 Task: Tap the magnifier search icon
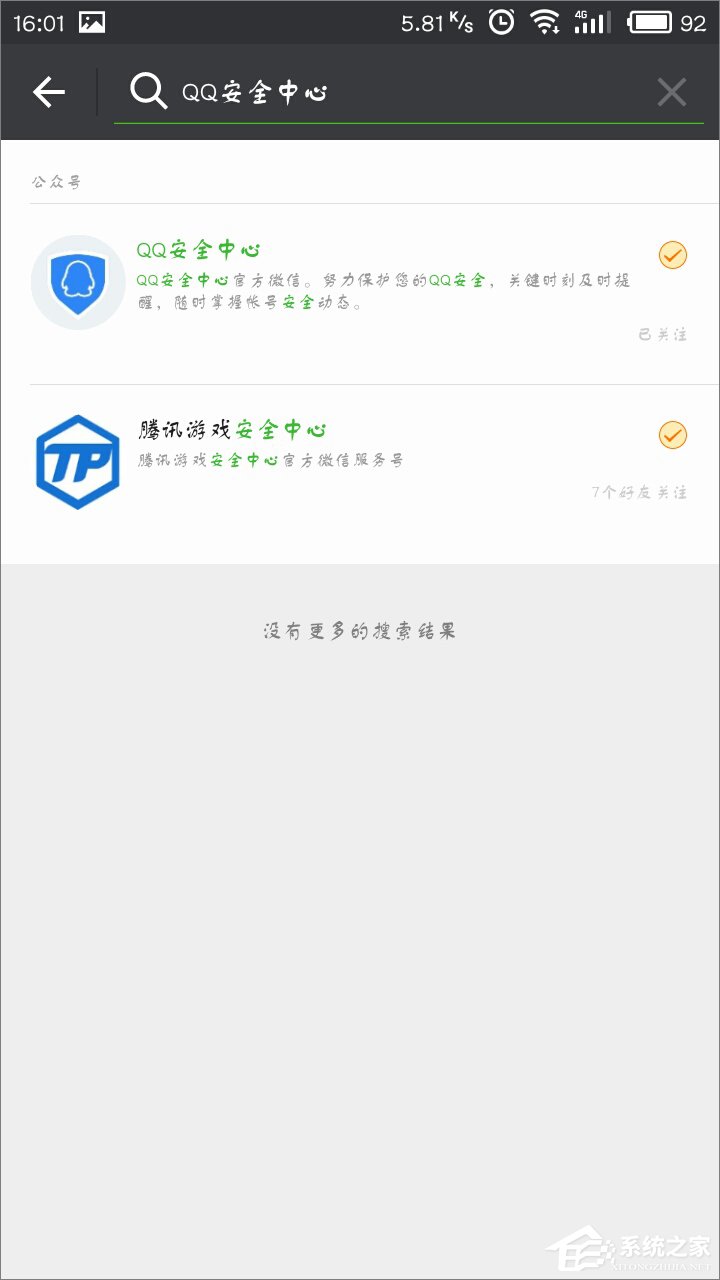(x=148, y=92)
